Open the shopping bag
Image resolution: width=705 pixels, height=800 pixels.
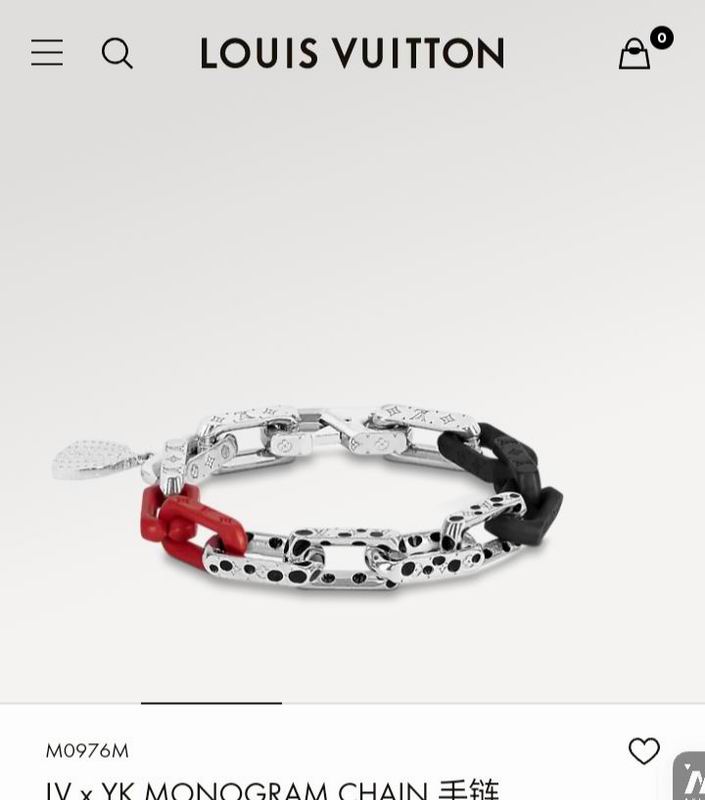pyautogui.click(x=635, y=54)
